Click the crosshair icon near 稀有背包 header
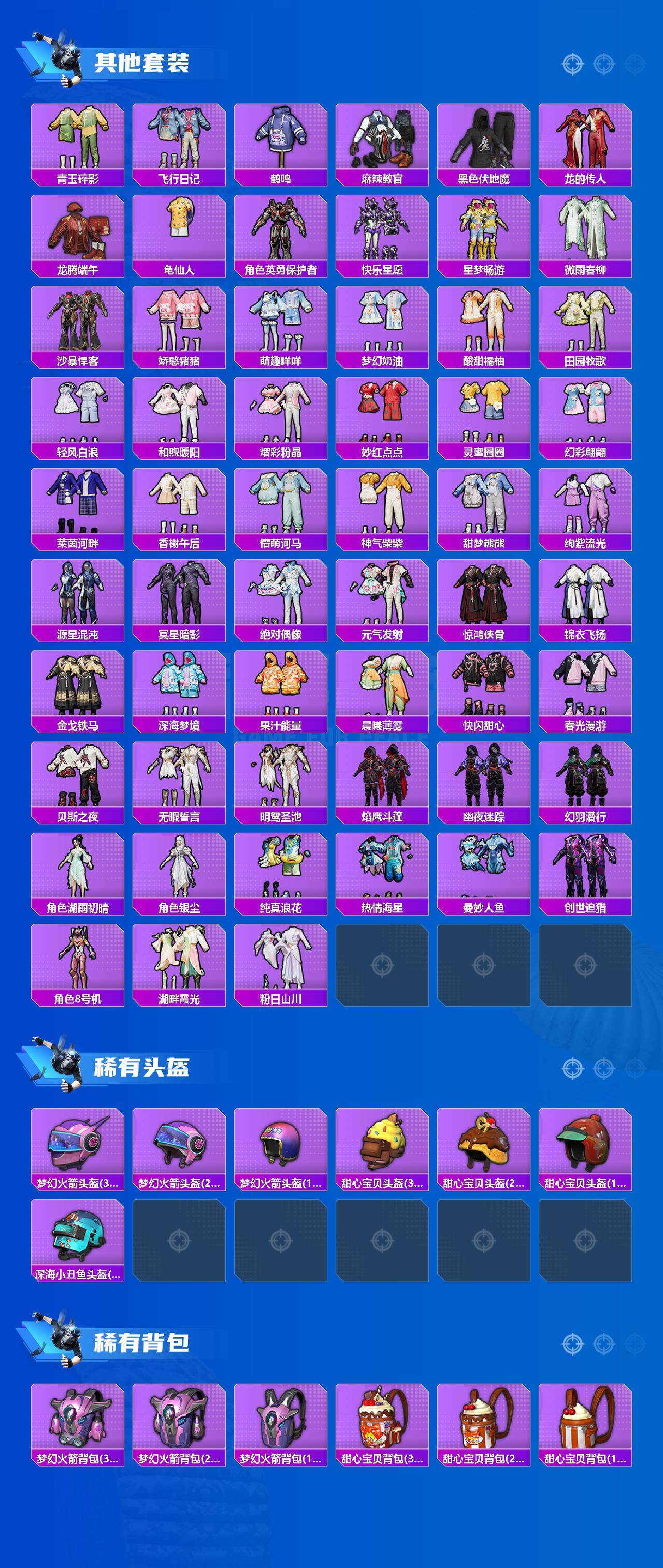This screenshot has width=663, height=1568. tap(571, 1343)
